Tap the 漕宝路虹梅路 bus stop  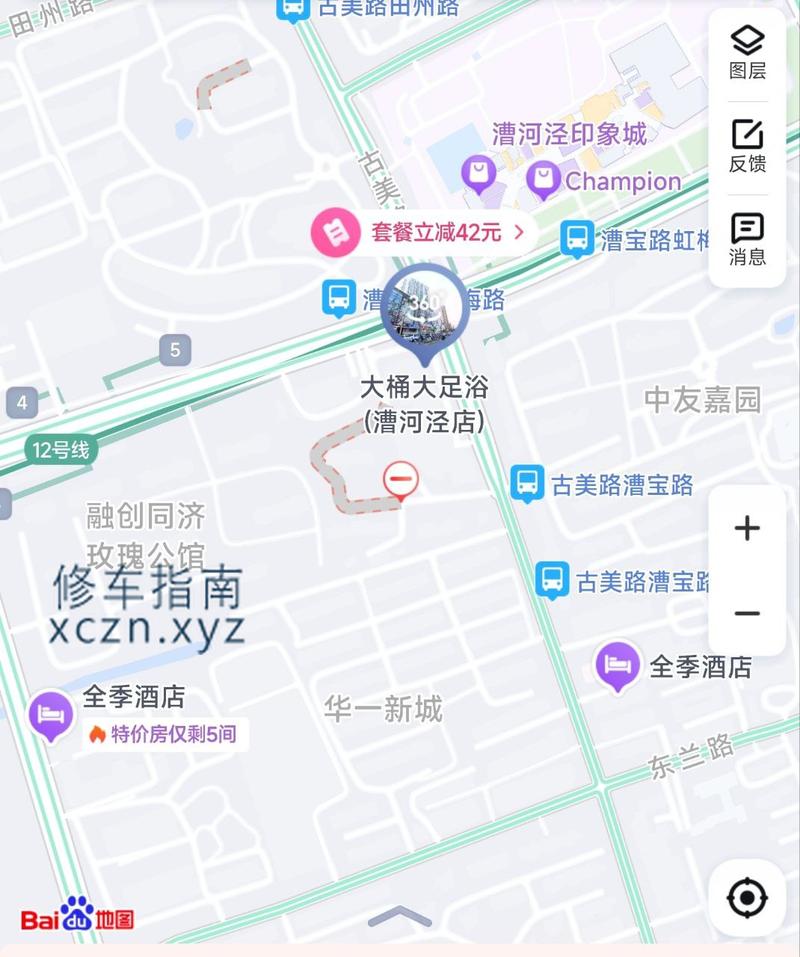pyautogui.click(x=577, y=239)
